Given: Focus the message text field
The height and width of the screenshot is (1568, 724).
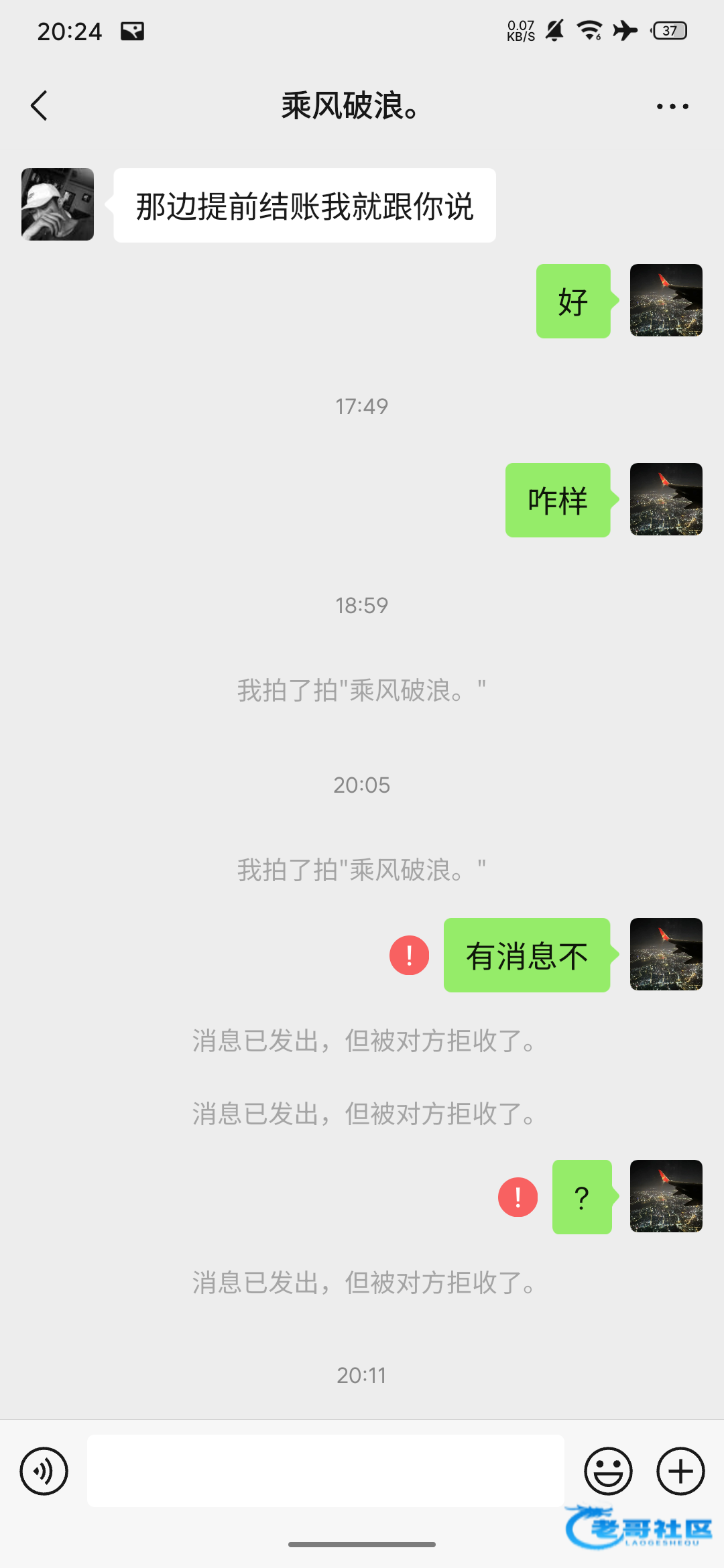Looking at the screenshot, I should [325, 1471].
